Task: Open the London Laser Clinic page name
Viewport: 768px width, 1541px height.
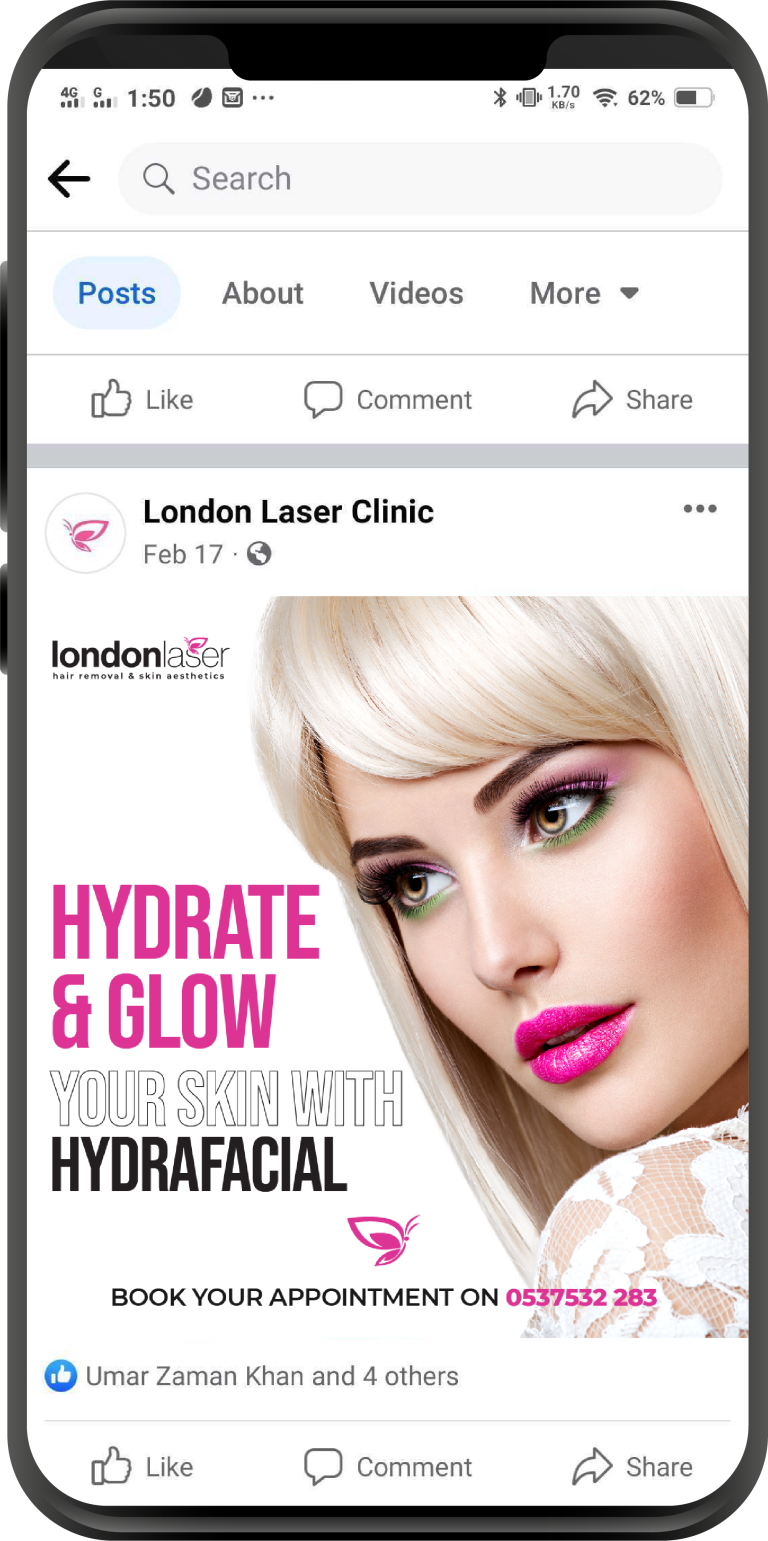Action: pyautogui.click(x=288, y=512)
